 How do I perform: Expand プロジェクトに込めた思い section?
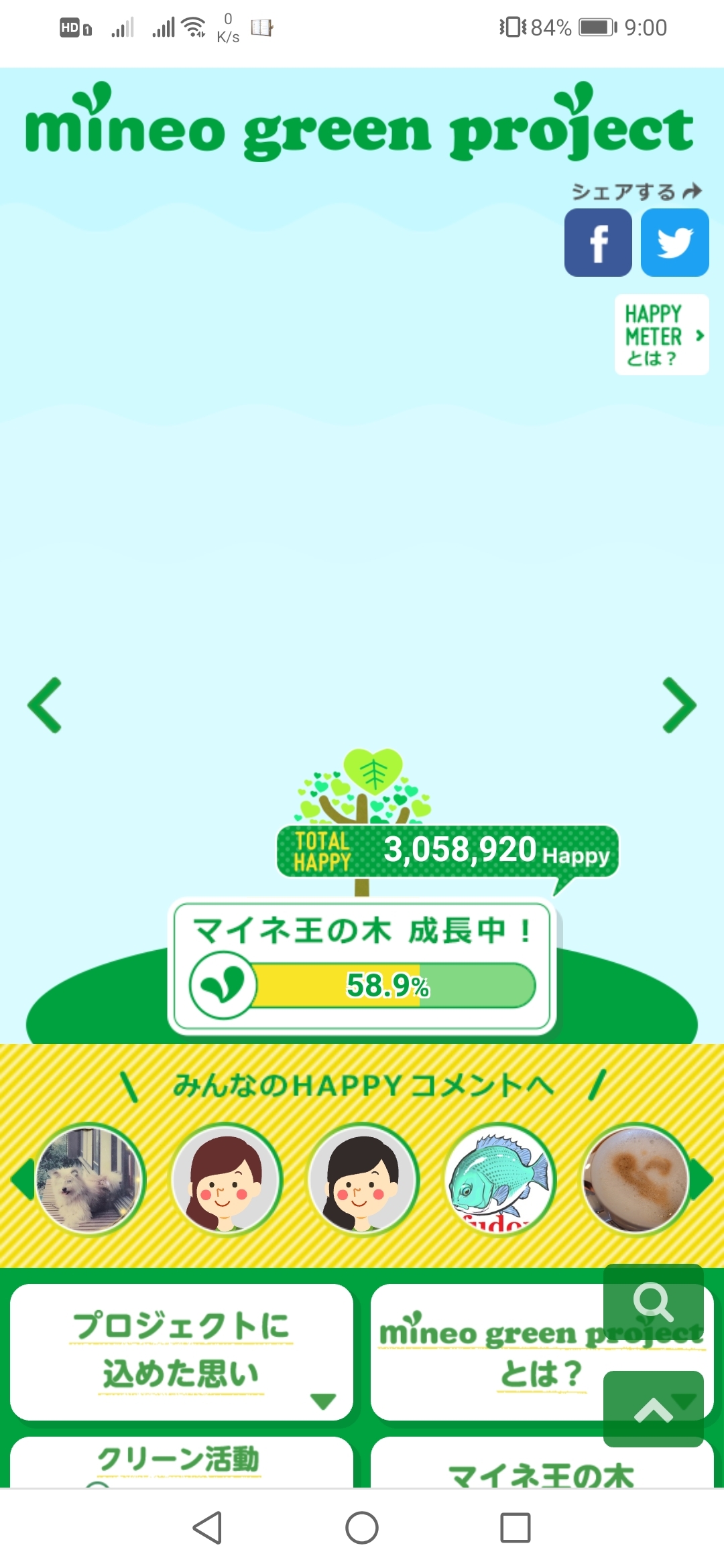181,1351
